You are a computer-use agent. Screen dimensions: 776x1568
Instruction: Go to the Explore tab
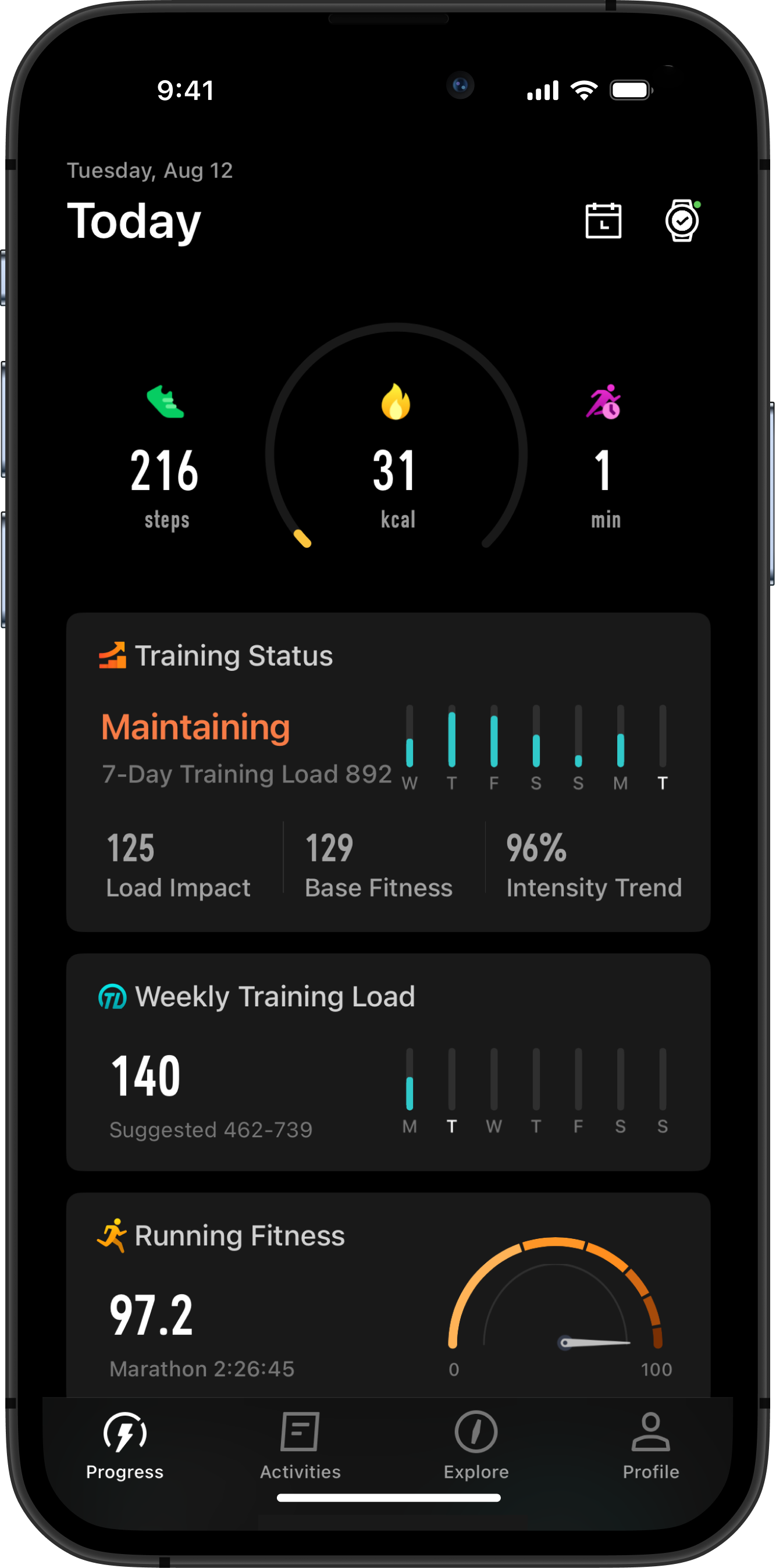476,1446
